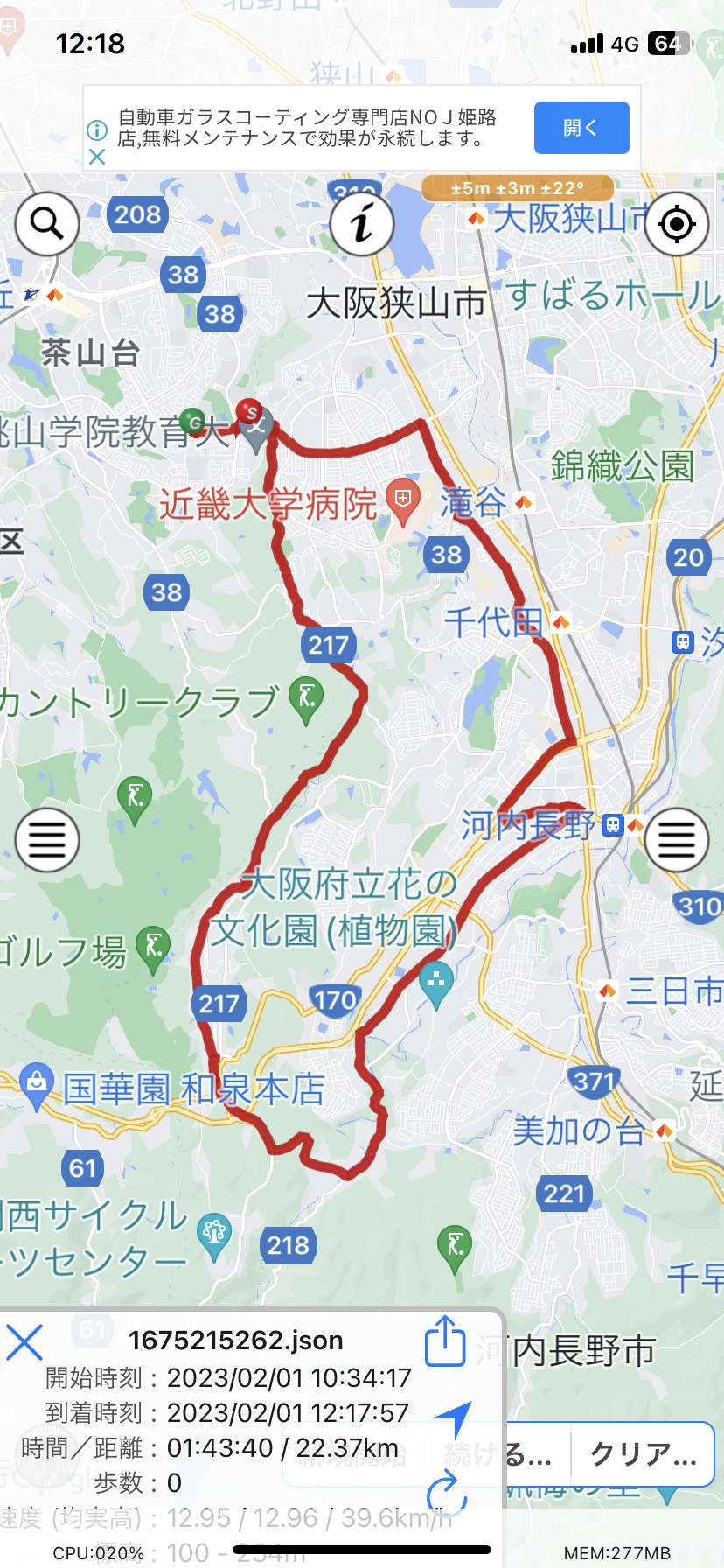Dismiss the ad with the X icon
Image resolution: width=724 pixels, height=1568 pixels.
point(97,157)
